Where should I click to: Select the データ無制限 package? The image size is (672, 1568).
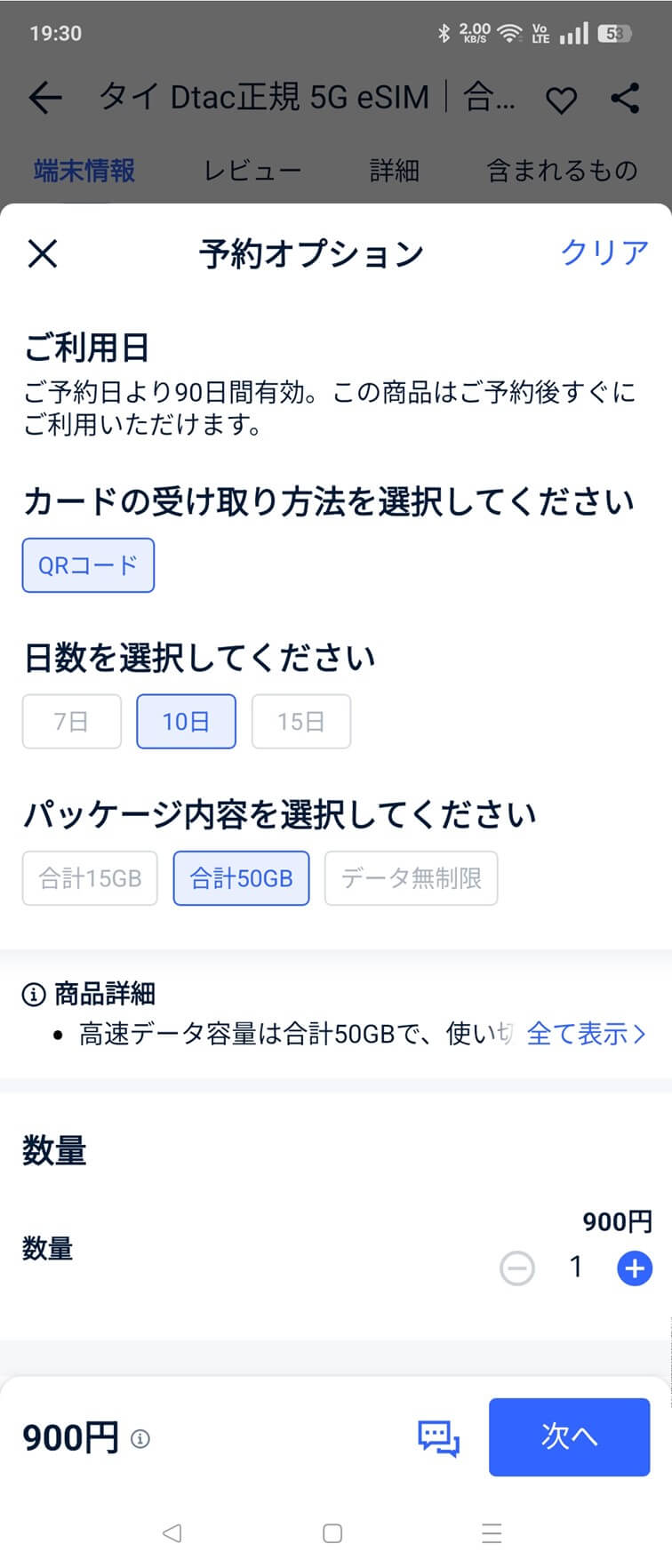coord(411,878)
